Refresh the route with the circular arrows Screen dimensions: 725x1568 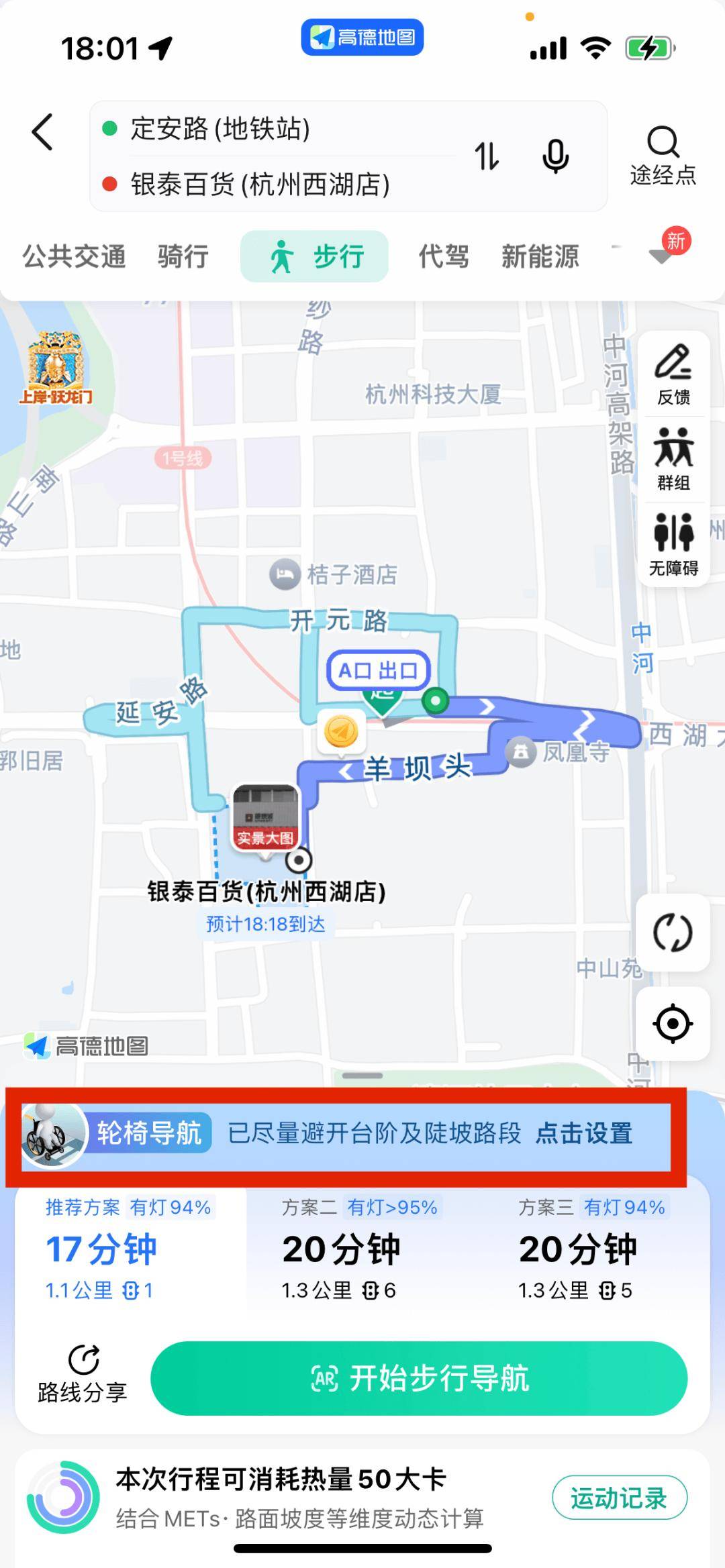click(x=673, y=933)
